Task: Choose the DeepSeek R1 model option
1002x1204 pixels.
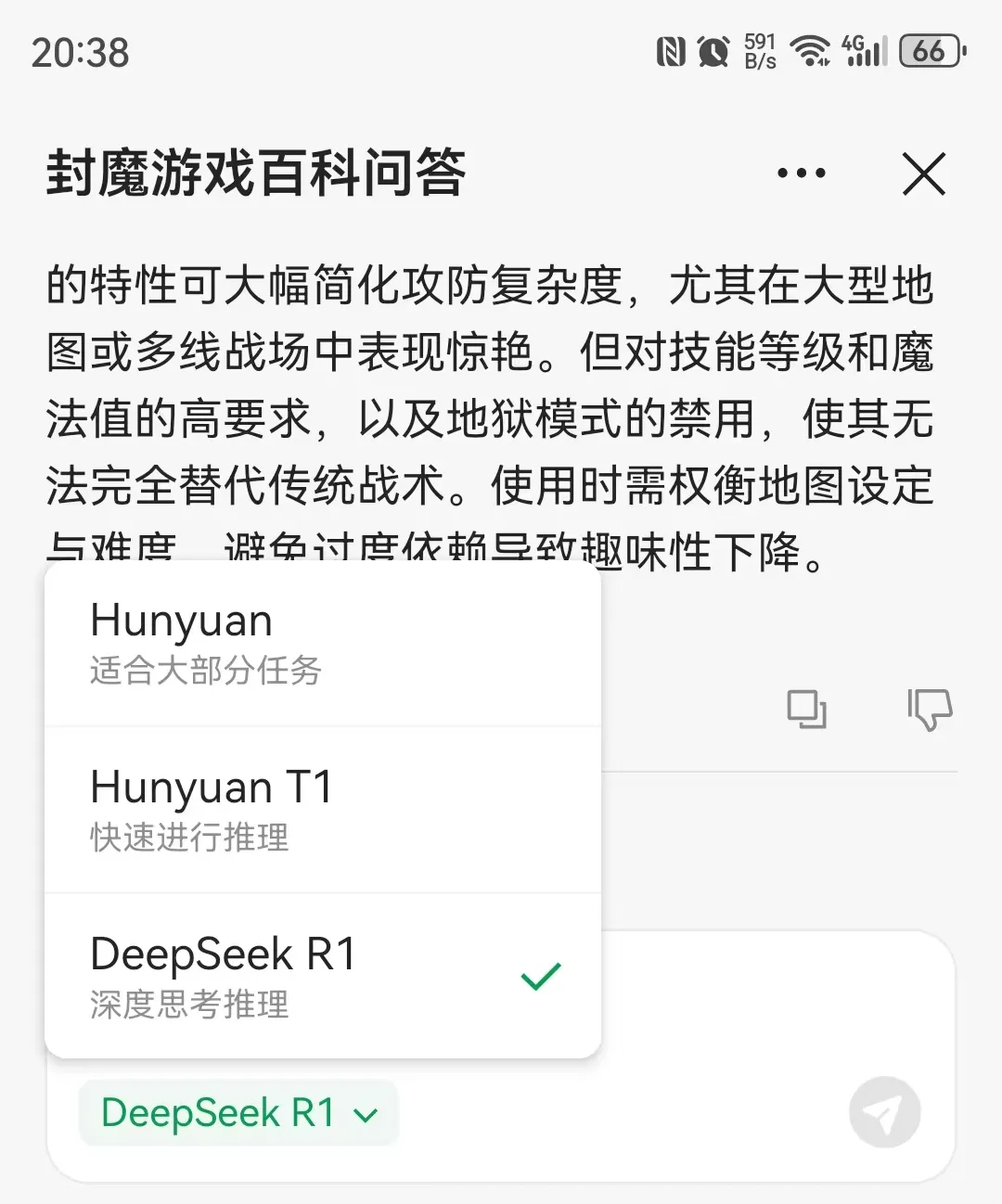Action: coord(322,976)
